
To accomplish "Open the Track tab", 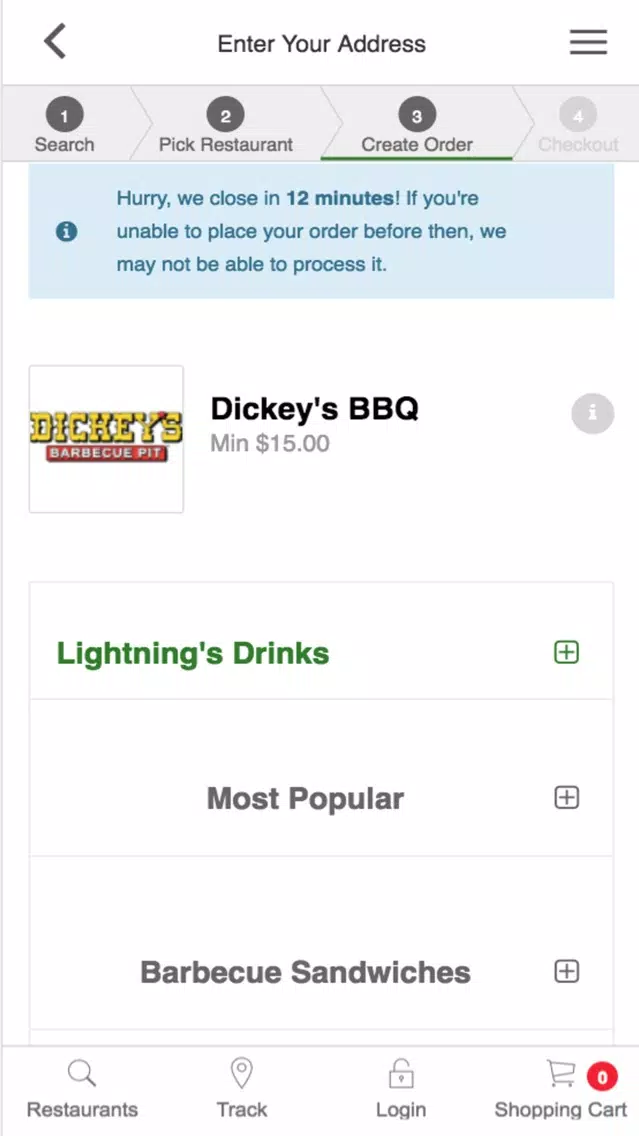I will pos(242,1090).
